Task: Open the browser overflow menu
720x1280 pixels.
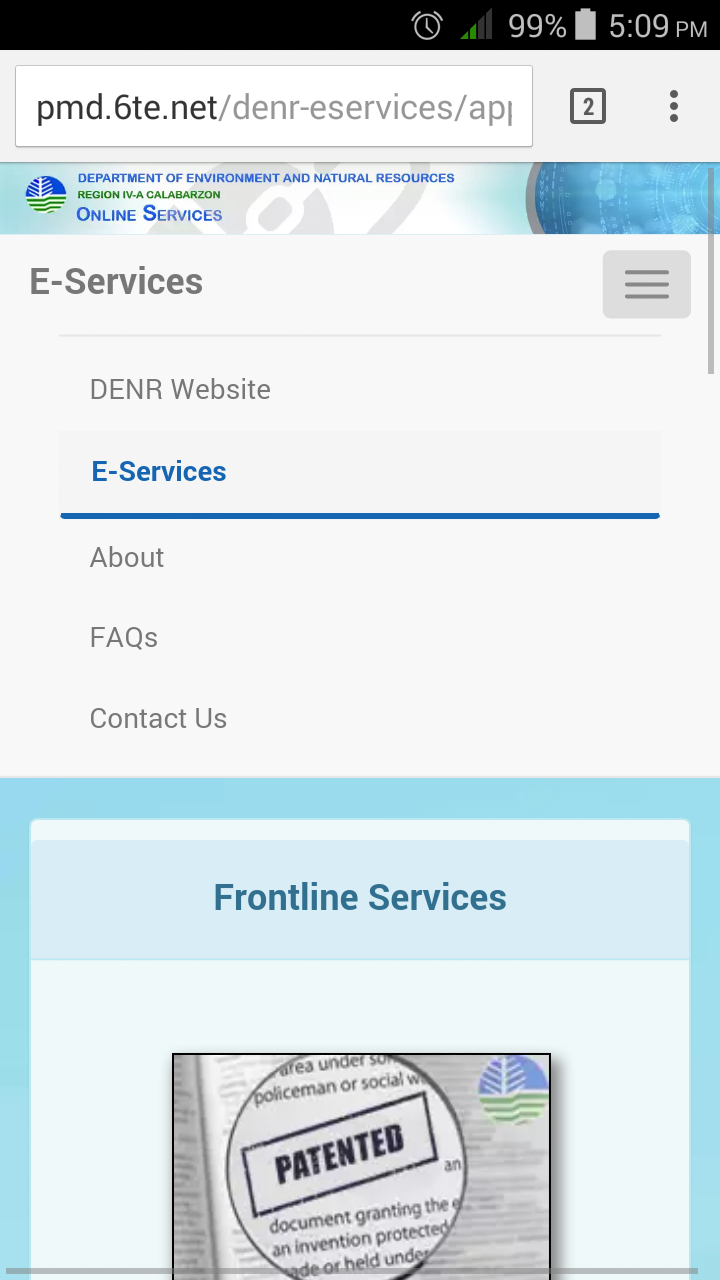Action: (x=673, y=105)
